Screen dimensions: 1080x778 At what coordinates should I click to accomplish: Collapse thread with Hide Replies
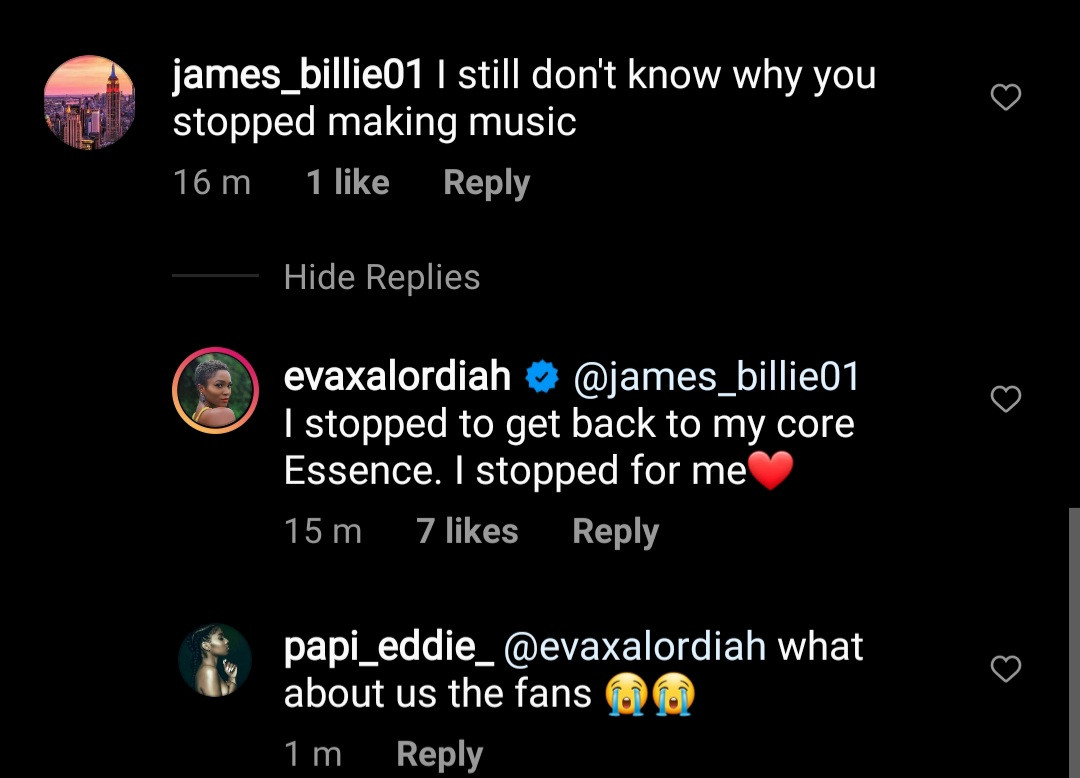(381, 277)
